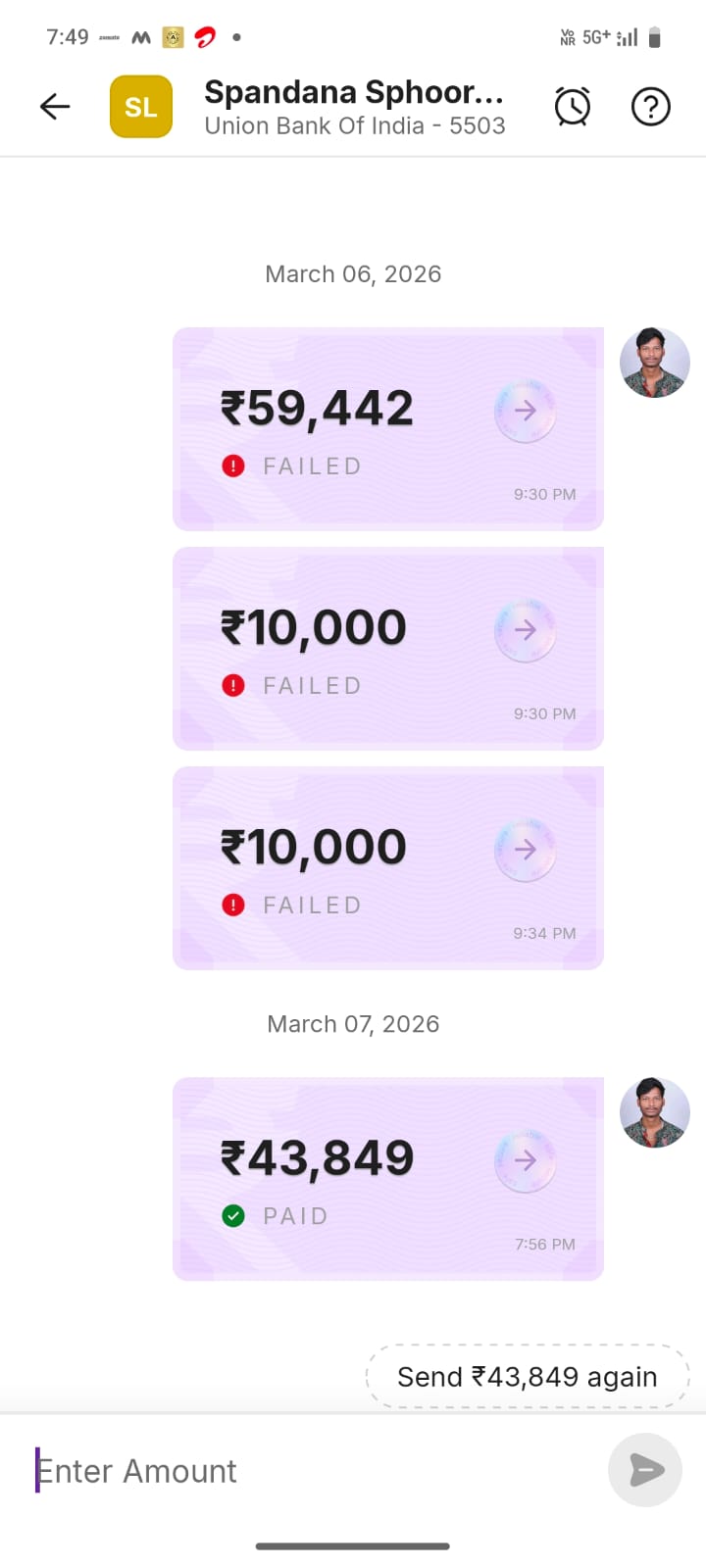Open the ₹10,000 payment failed at 9:30 PM
Viewport: 706px width, 1568px height.
click(387, 648)
